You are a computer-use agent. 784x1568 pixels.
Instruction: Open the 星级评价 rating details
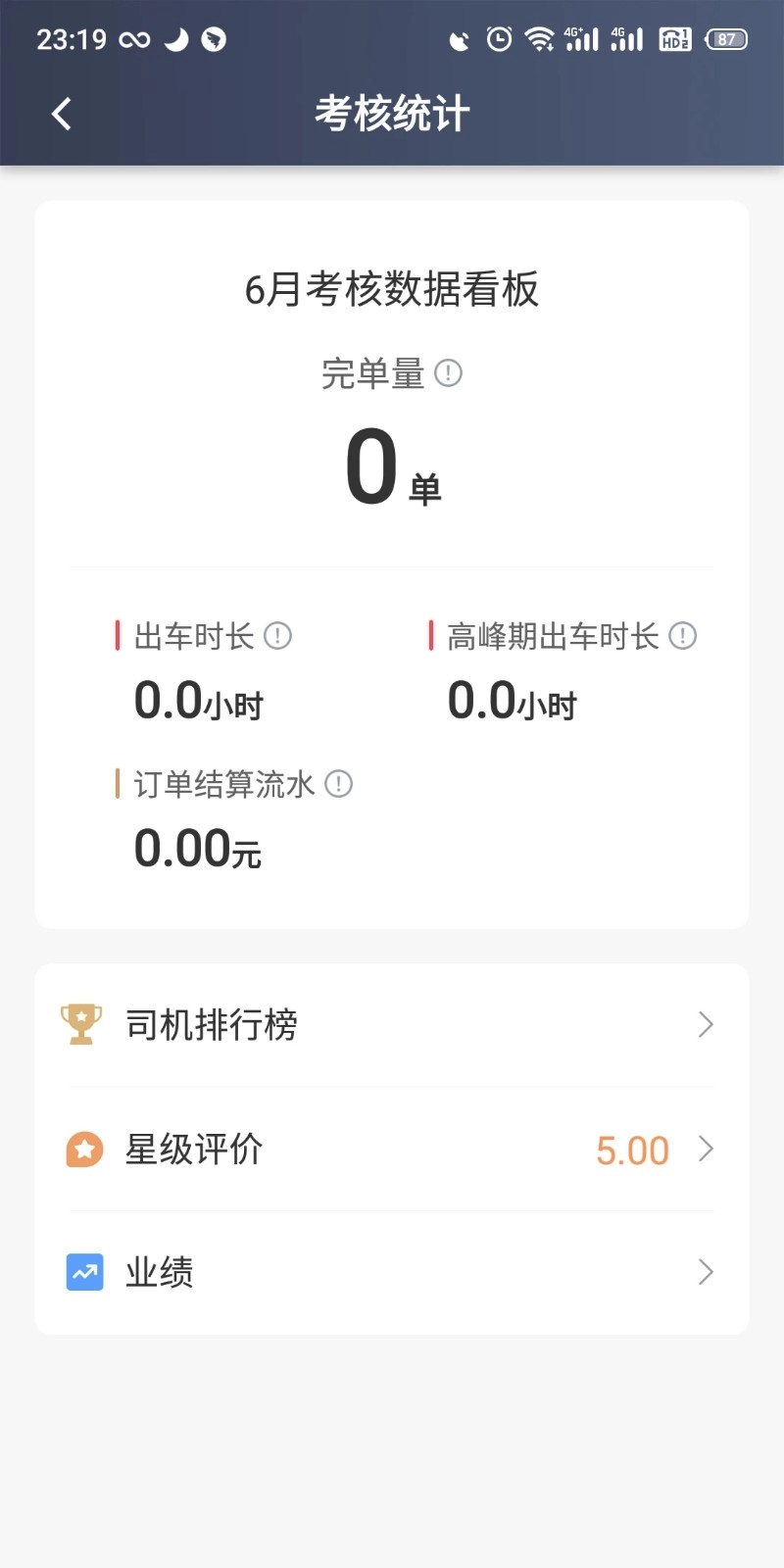[195, 1149]
